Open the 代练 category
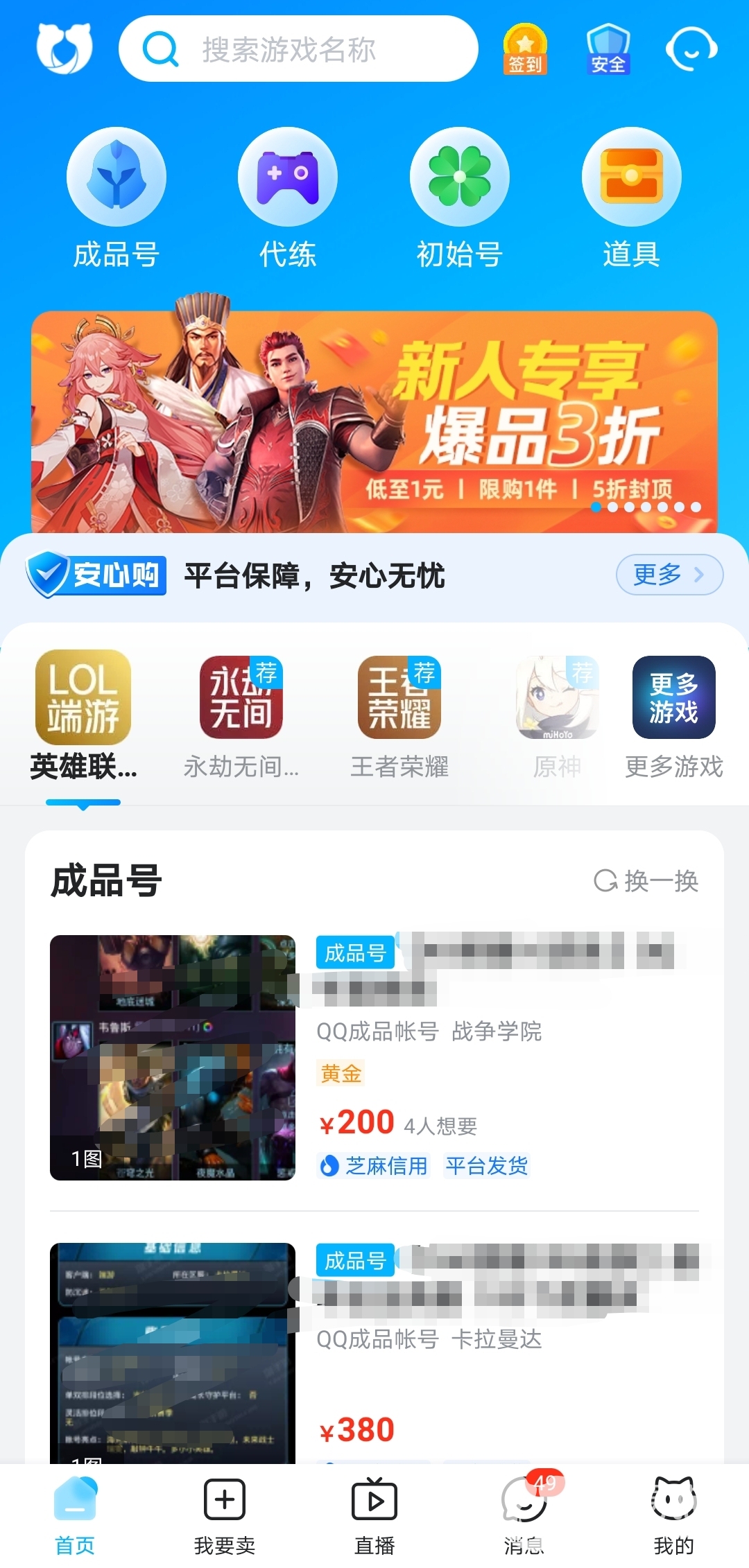Screen dimensions: 749x1568 point(288,198)
